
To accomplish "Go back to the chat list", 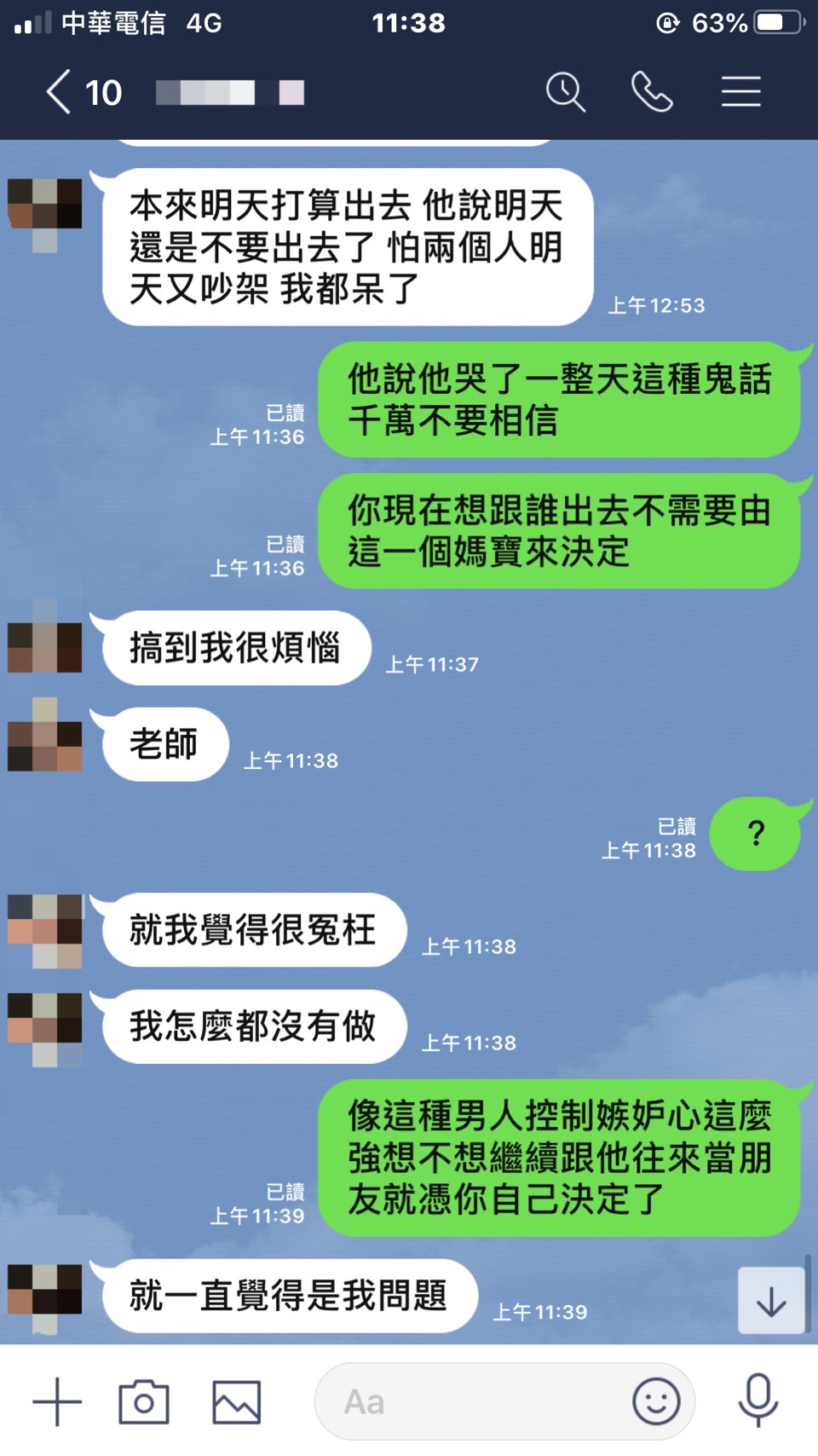I will pos(58,92).
